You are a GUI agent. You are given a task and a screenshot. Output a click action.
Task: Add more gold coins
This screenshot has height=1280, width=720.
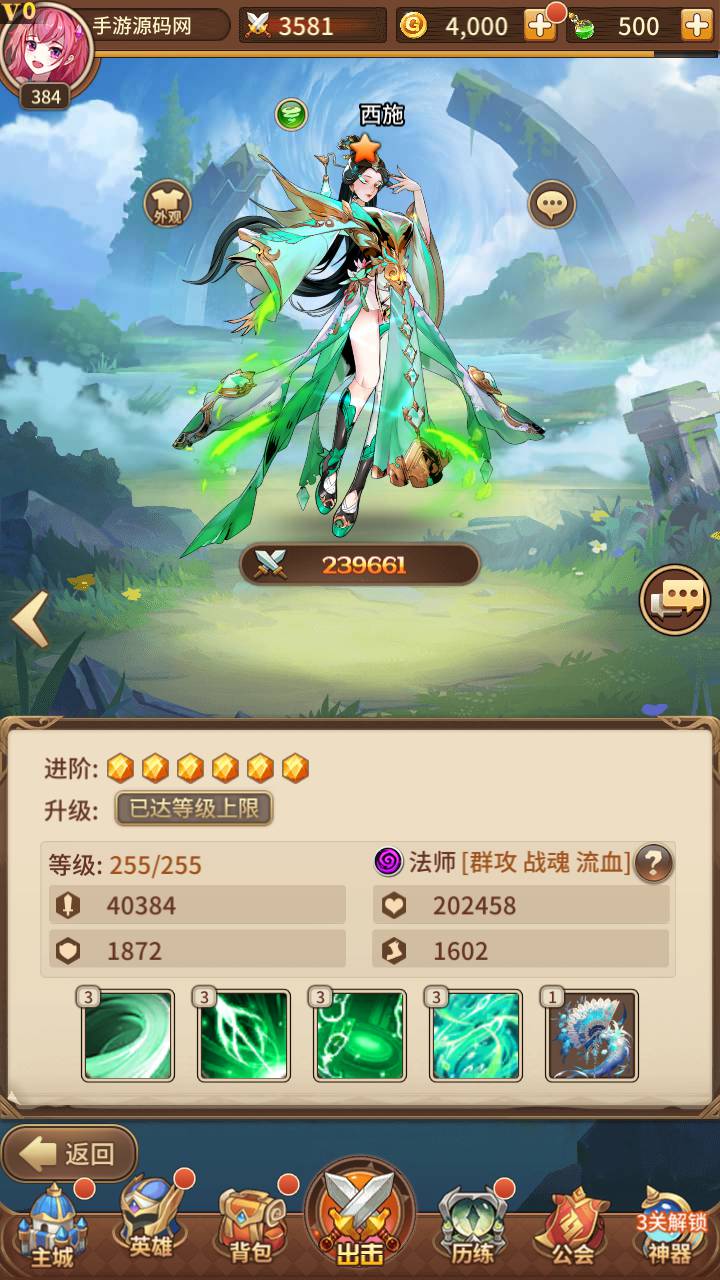point(540,26)
